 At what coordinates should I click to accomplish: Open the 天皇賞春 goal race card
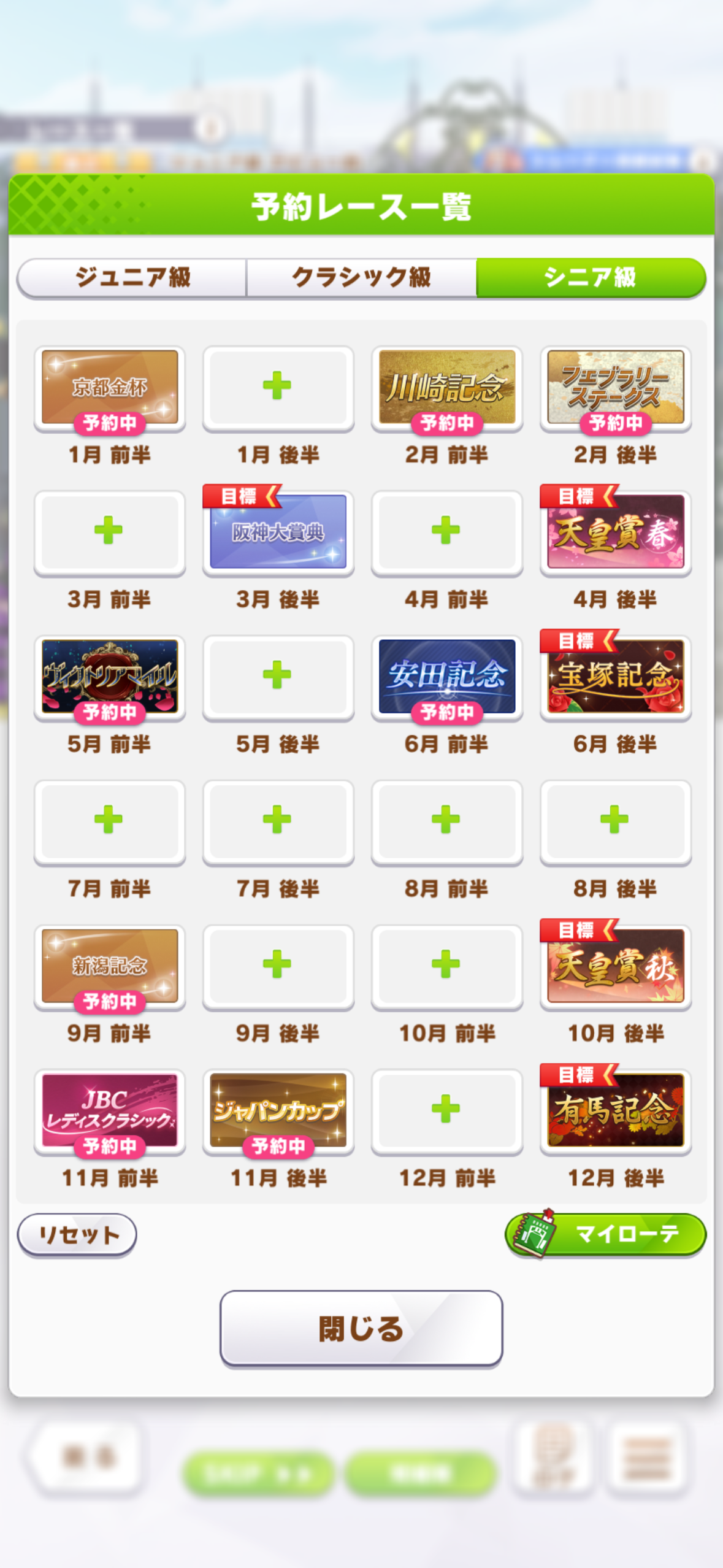tap(615, 532)
